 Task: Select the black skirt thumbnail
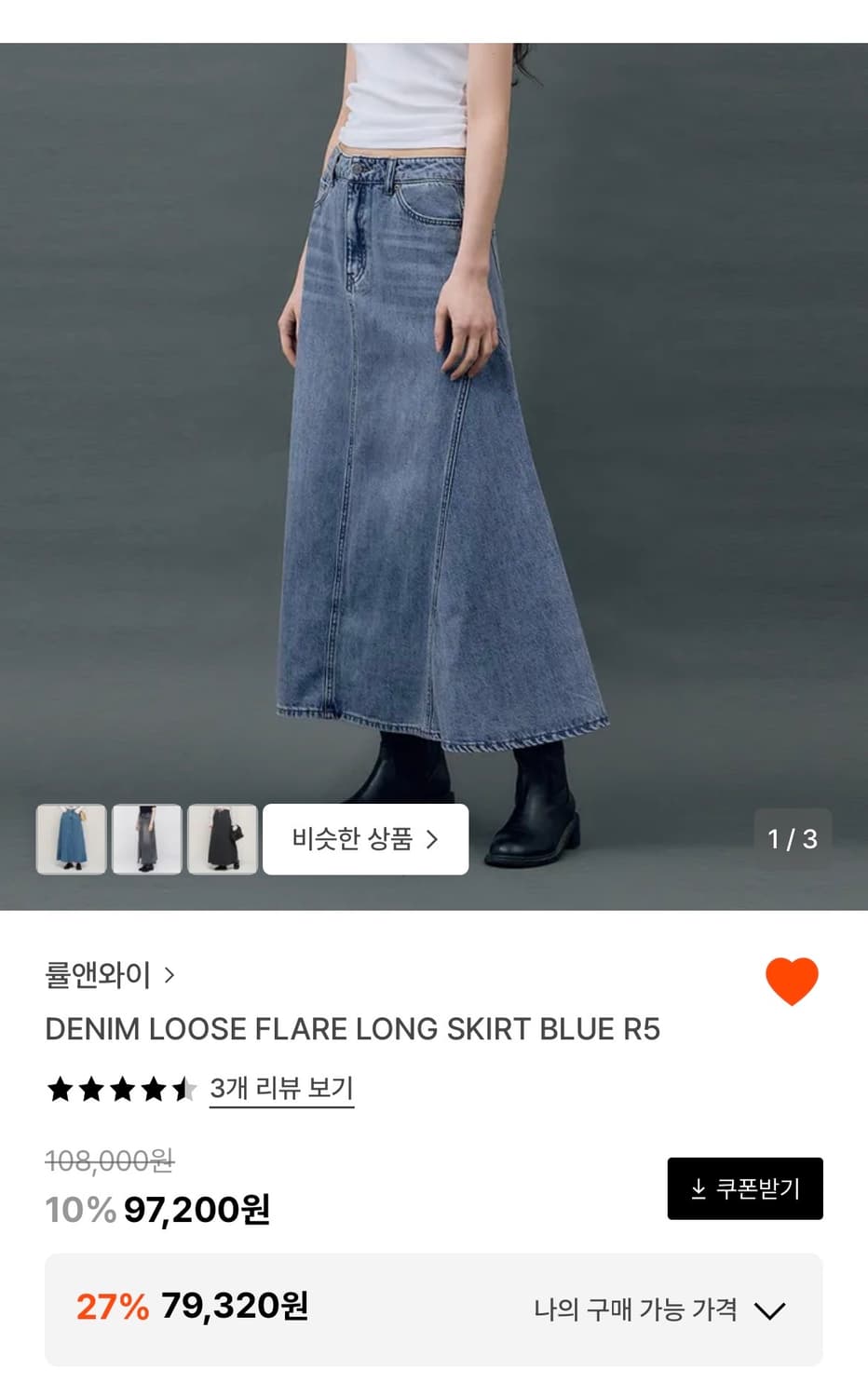pos(223,839)
